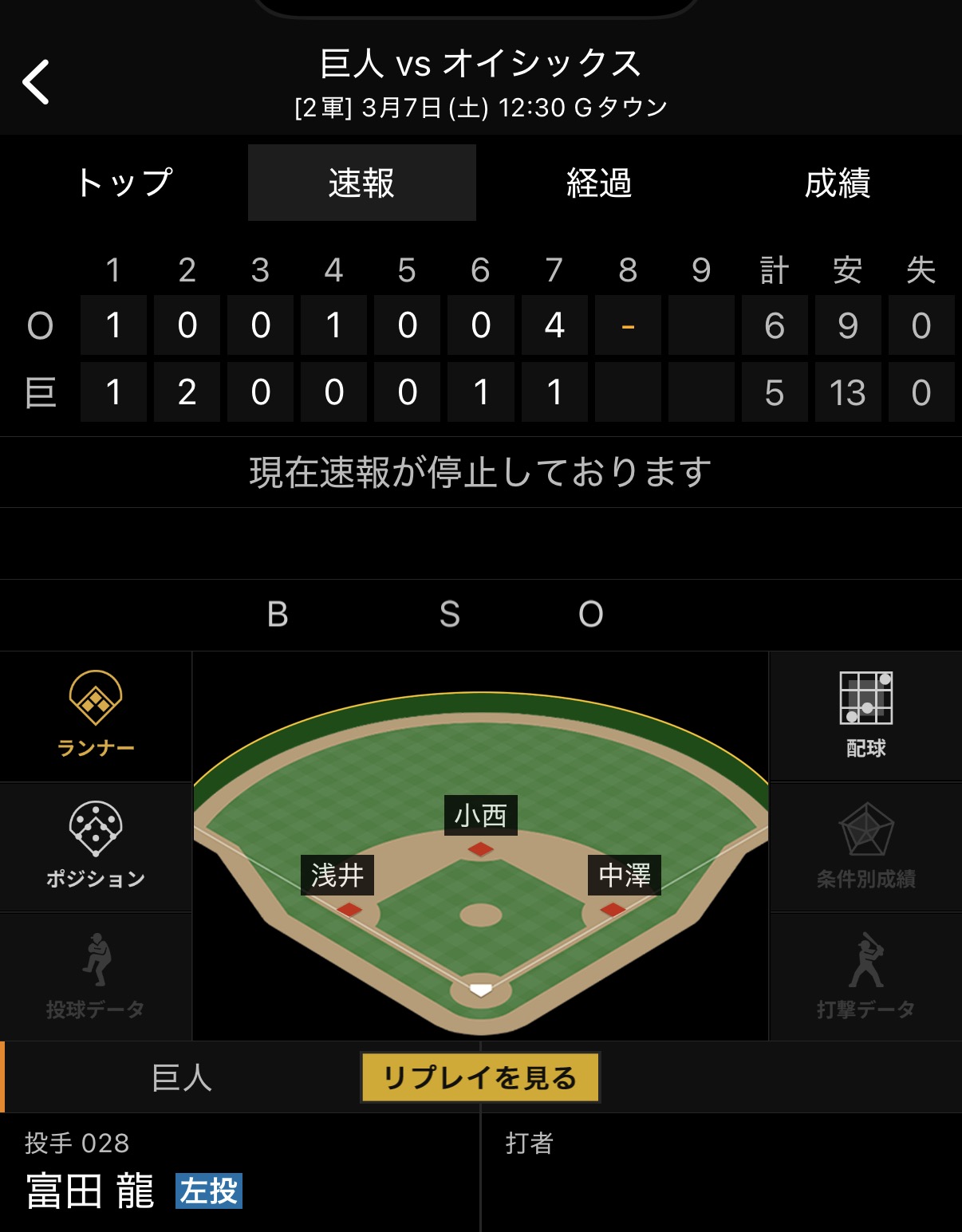Tap the リプレイを見る button

480,1077
